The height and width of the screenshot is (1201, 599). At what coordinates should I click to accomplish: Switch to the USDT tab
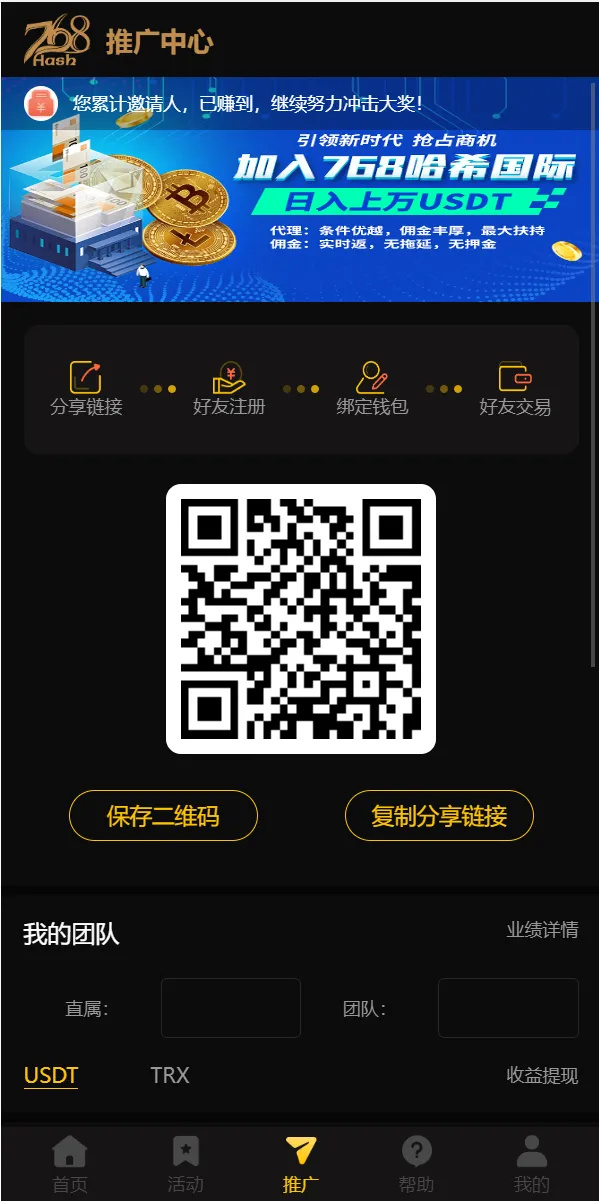[x=51, y=1076]
